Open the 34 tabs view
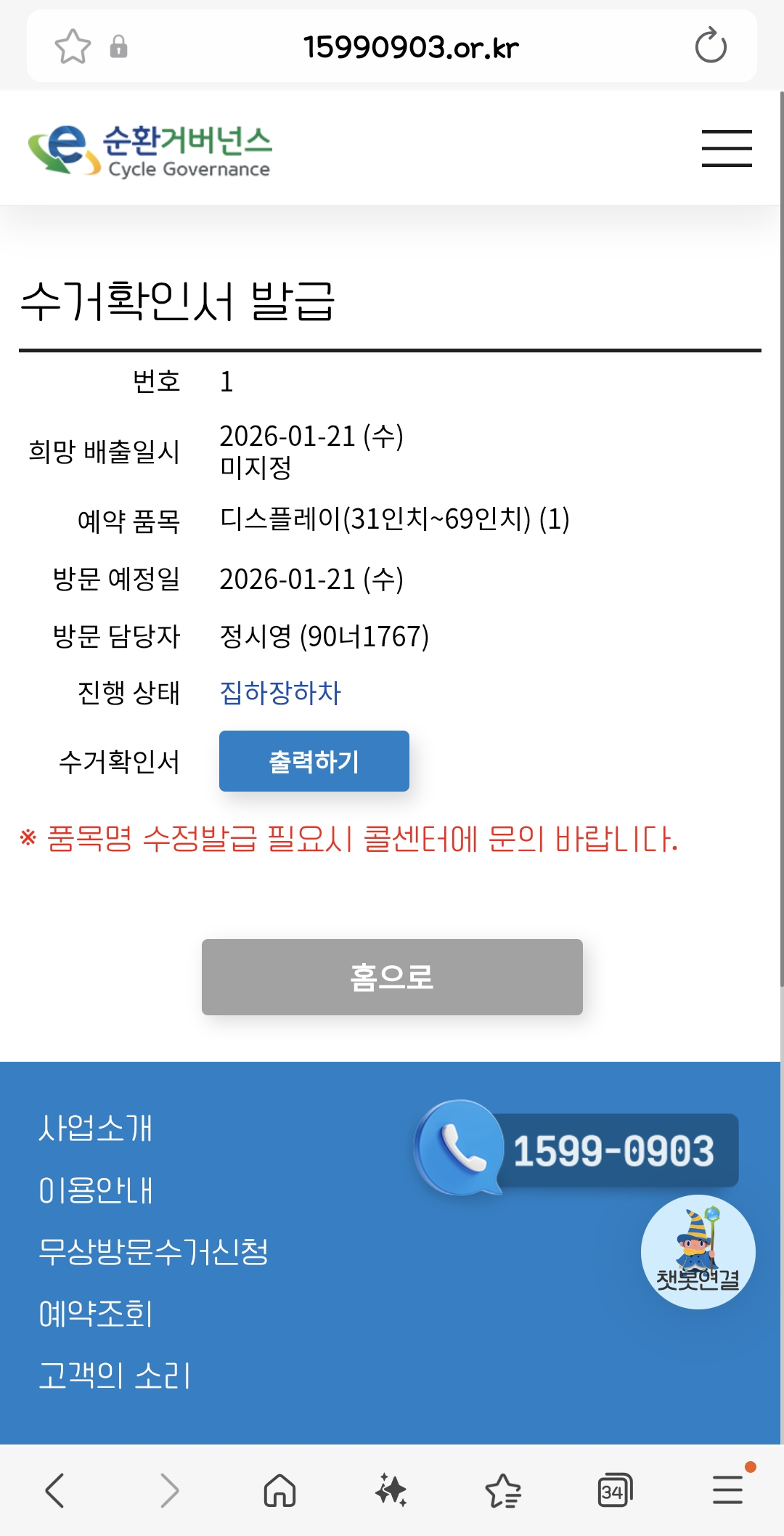The width and height of the screenshot is (784, 1536). point(615,1491)
